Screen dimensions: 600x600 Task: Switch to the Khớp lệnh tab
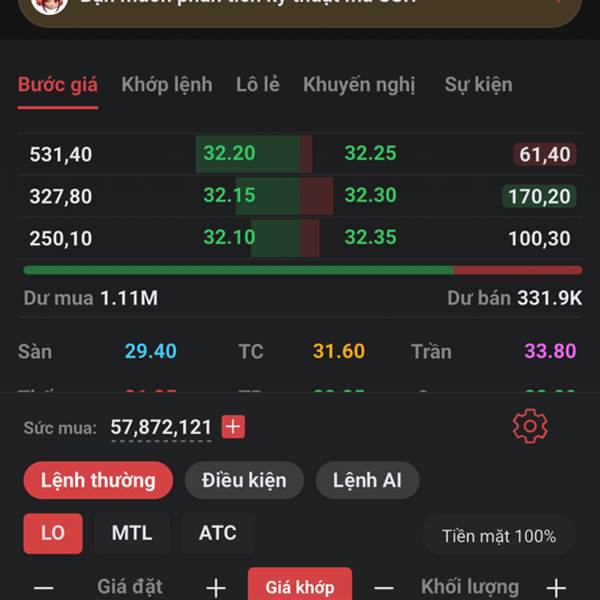167,85
